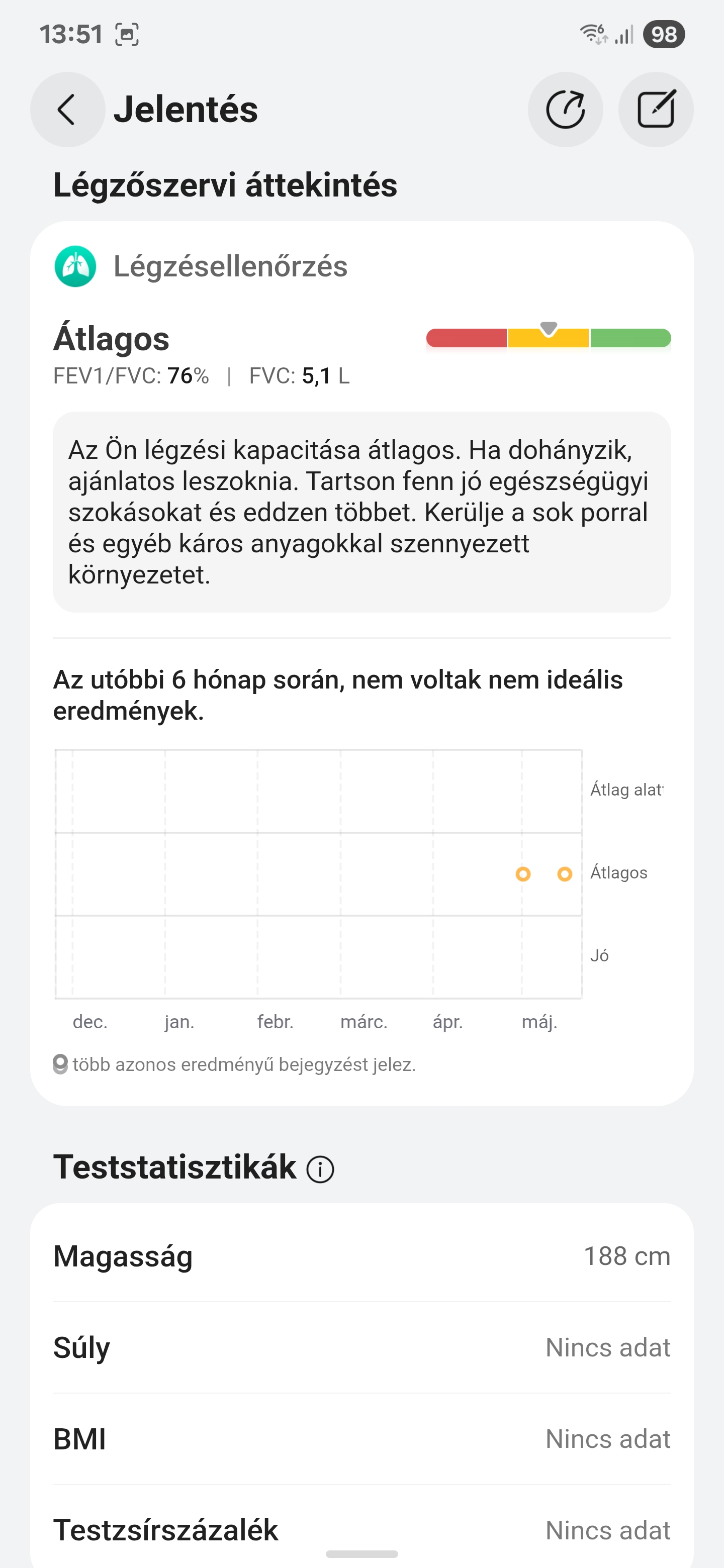The width and height of the screenshot is (724, 1568).
Task: Open the edit note icon
Action: tap(656, 110)
